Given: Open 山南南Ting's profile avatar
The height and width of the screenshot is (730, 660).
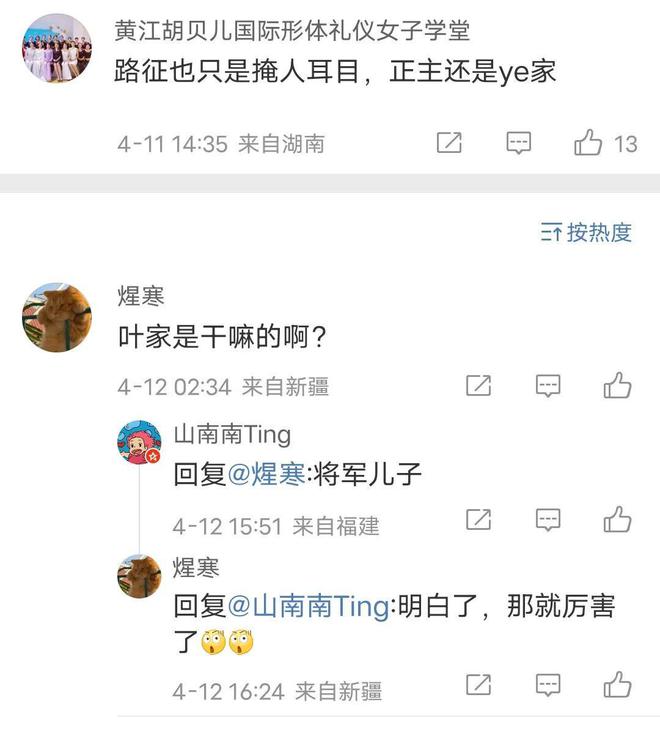Looking at the screenshot, I should pyautogui.click(x=140, y=442).
